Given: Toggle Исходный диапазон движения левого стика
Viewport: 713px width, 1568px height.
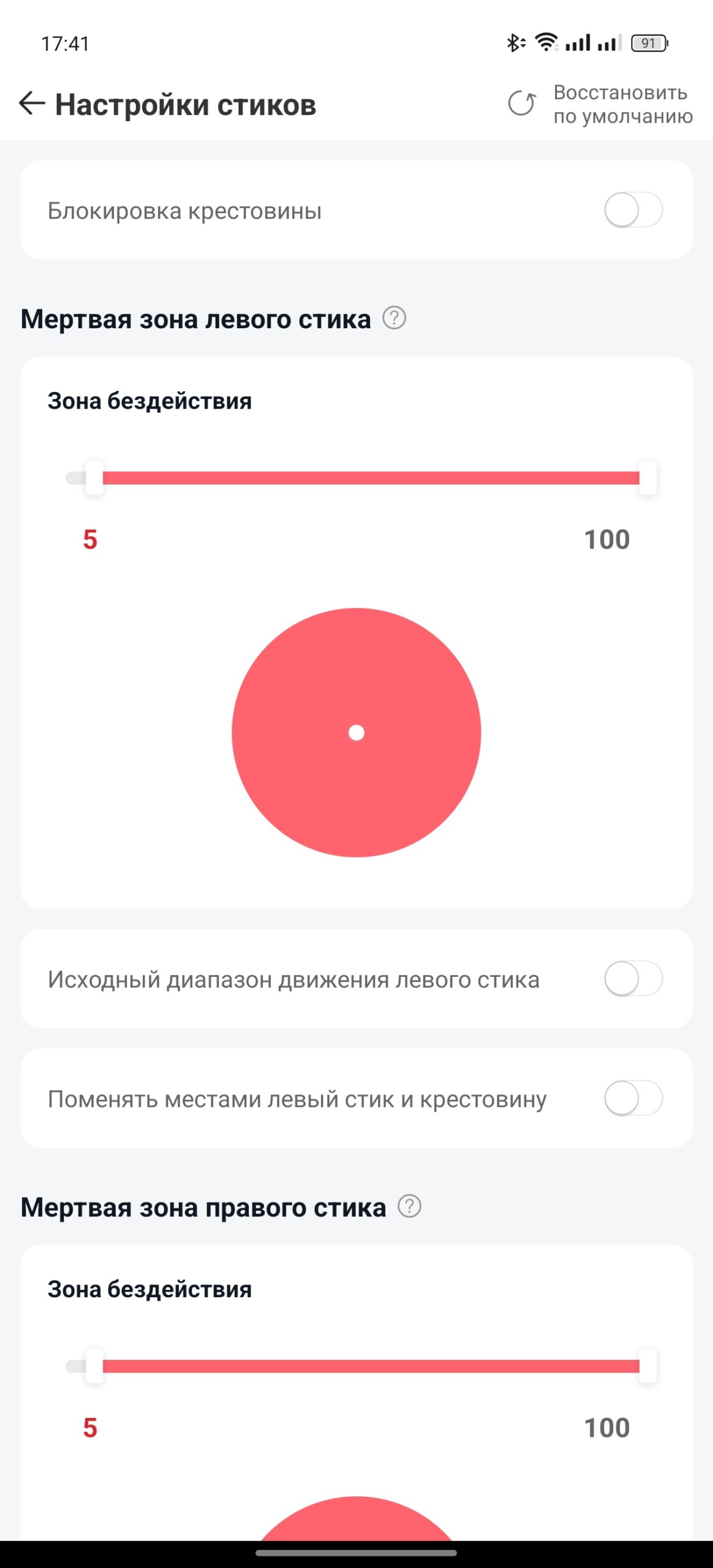Looking at the screenshot, I should pyautogui.click(x=633, y=978).
